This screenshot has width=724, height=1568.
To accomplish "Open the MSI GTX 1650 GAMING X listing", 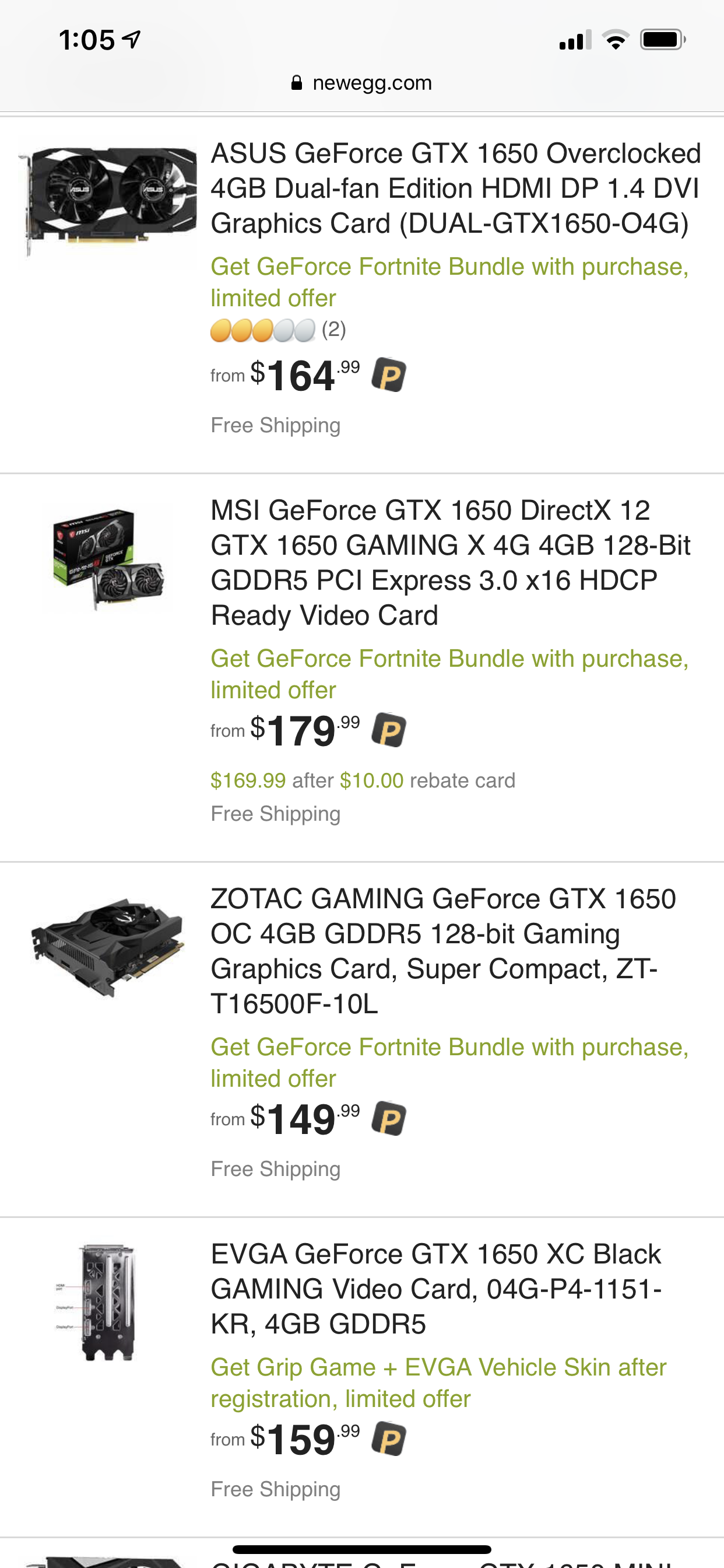I will click(x=450, y=562).
